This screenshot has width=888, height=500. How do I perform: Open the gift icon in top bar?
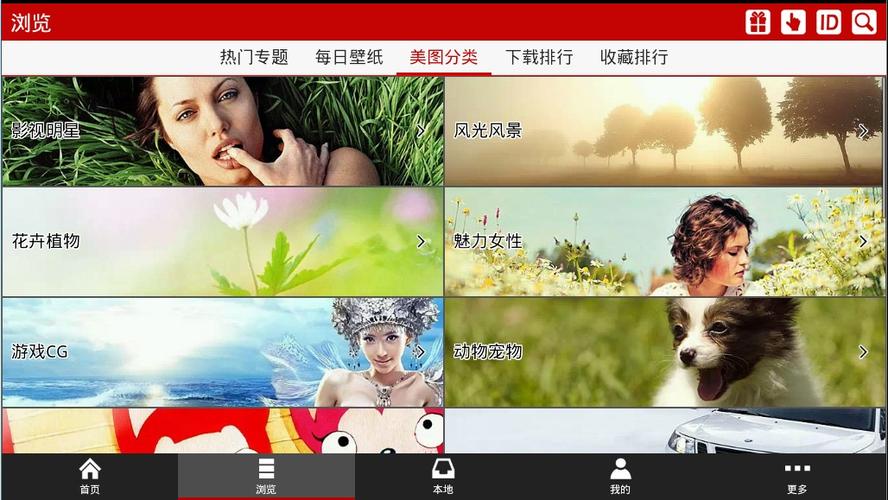pos(758,22)
